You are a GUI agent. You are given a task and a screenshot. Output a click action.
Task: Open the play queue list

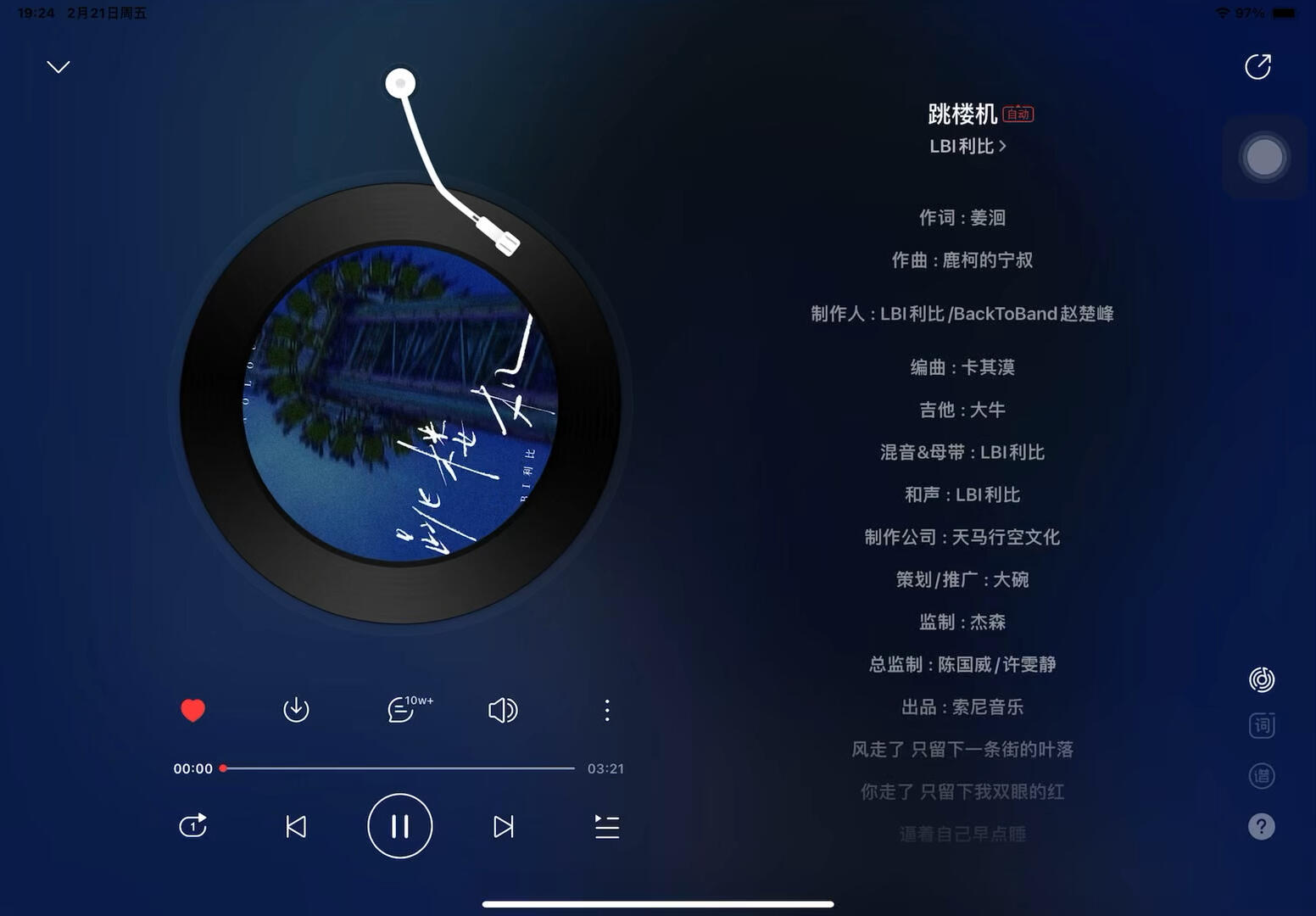(x=607, y=826)
